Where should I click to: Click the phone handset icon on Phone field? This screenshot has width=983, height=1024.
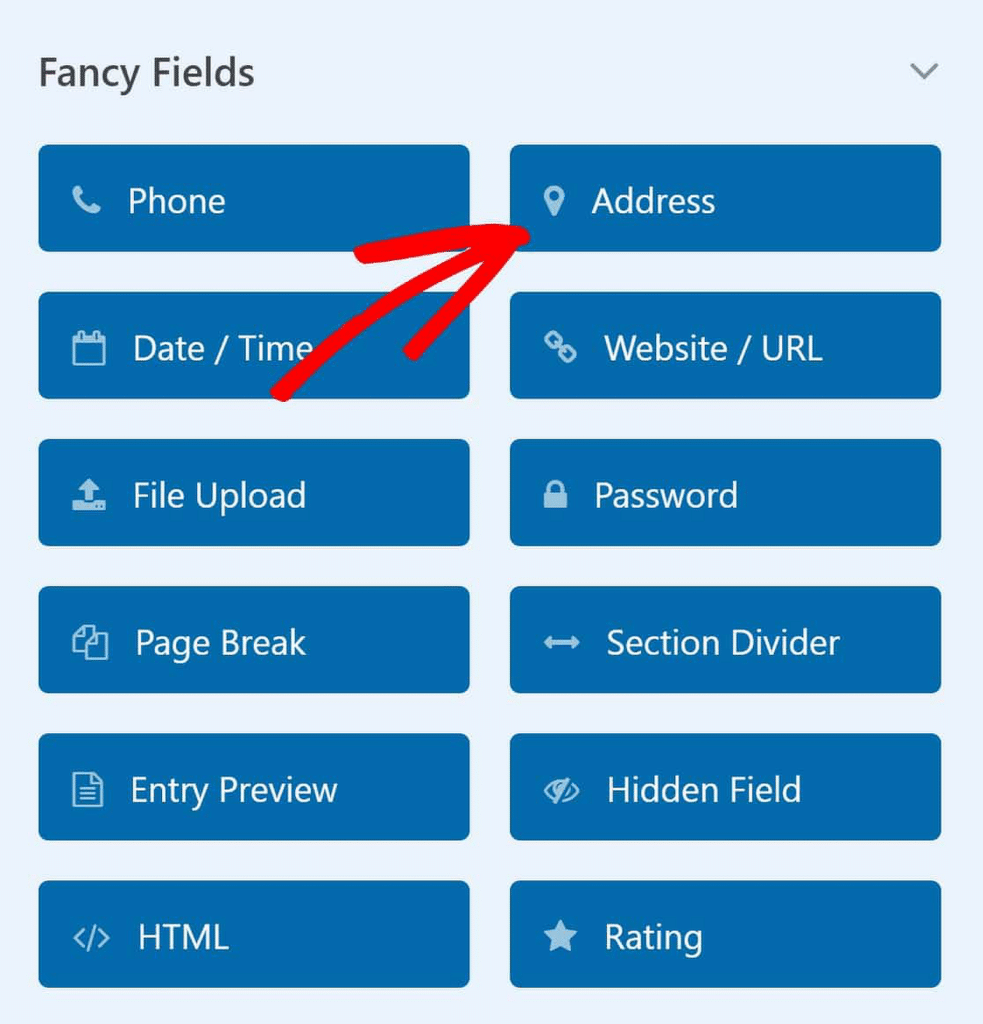pos(88,199)
